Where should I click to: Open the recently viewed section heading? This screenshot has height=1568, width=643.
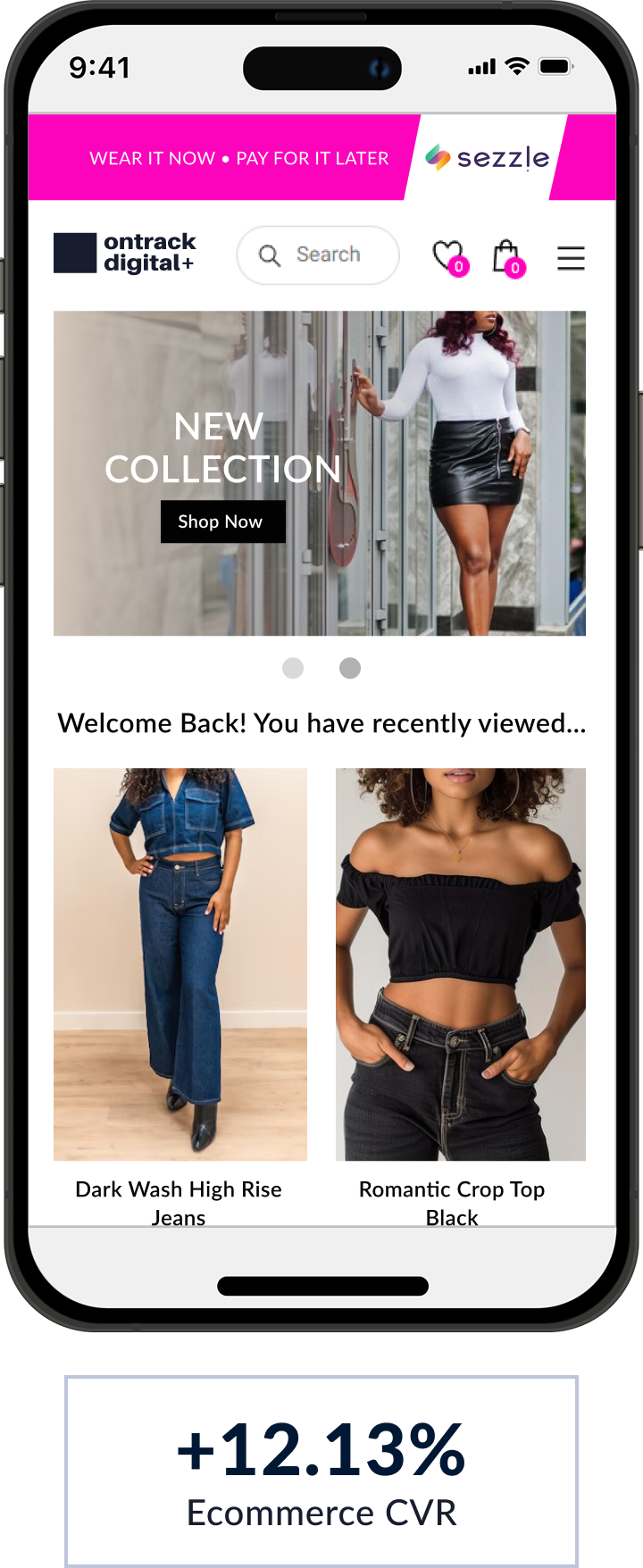(321, 723)
